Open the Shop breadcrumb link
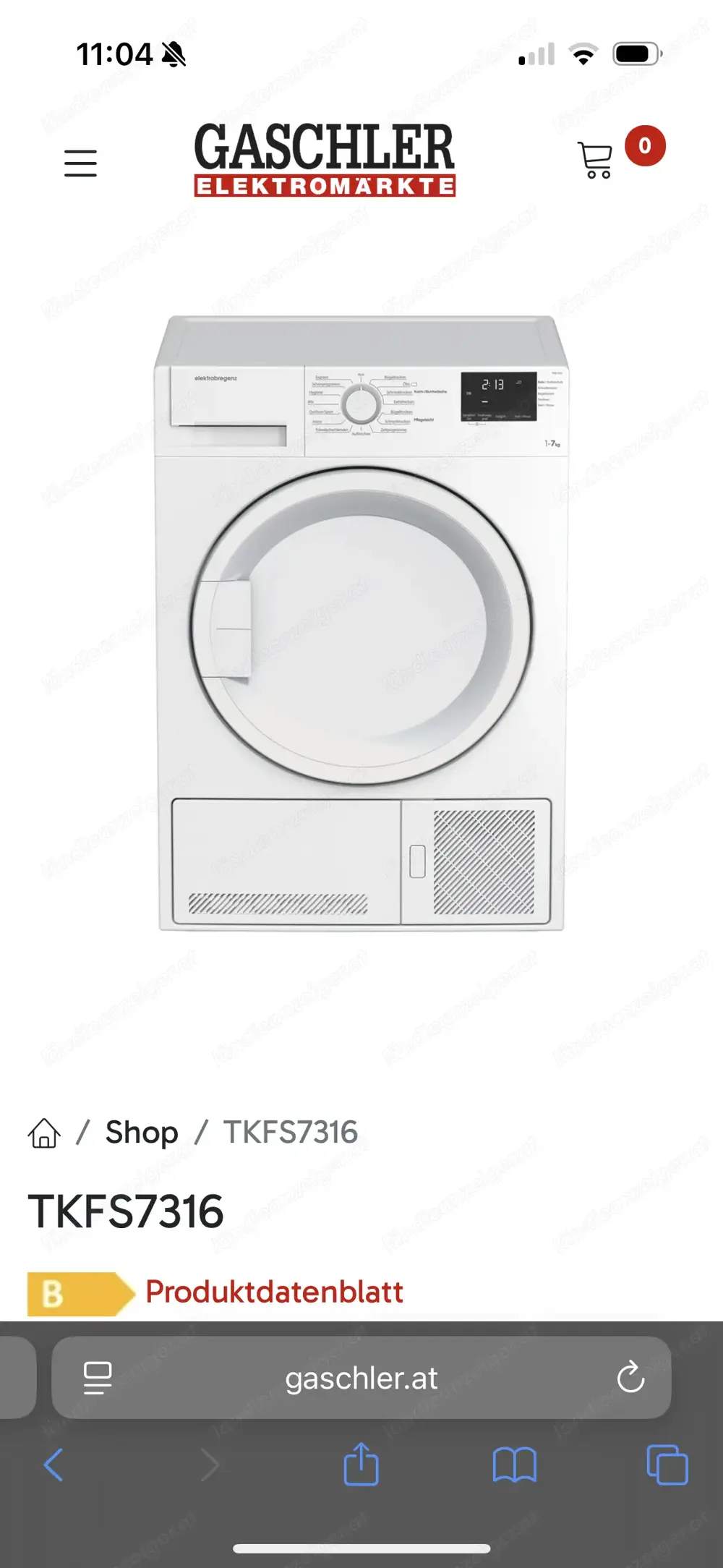Viewport: 723px width, 1568px height. [142, 1133]
